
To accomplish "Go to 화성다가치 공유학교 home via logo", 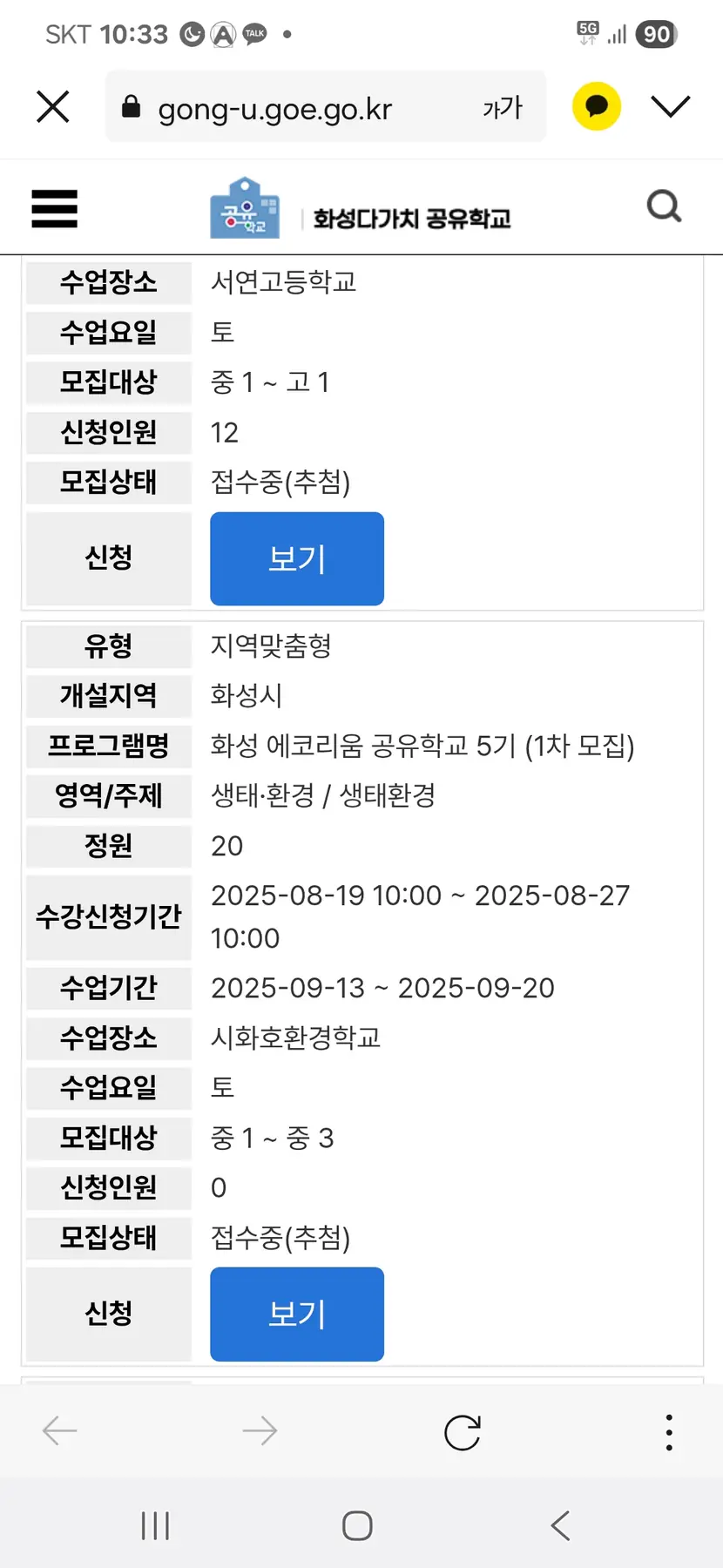I will click(360, 208).
